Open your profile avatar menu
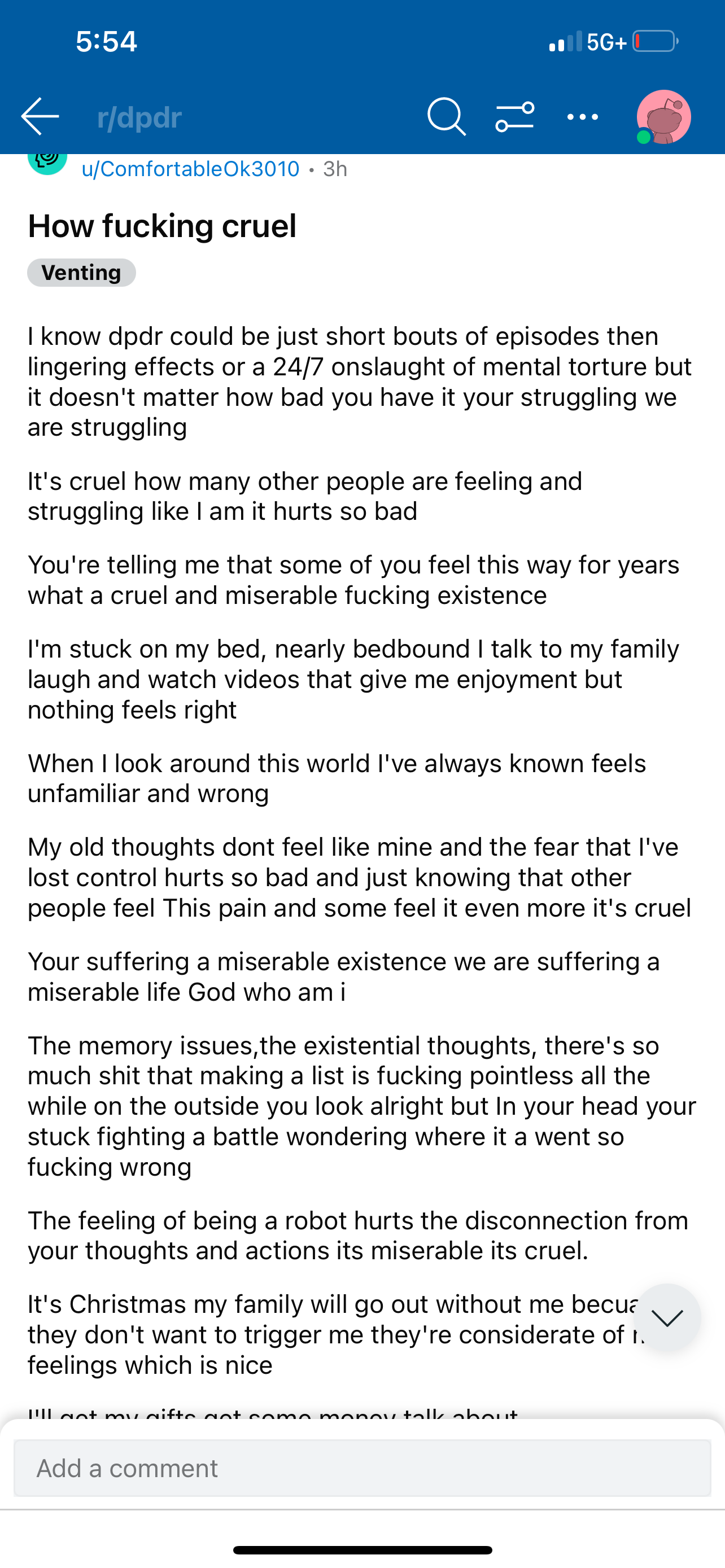 tap(663, 117)
